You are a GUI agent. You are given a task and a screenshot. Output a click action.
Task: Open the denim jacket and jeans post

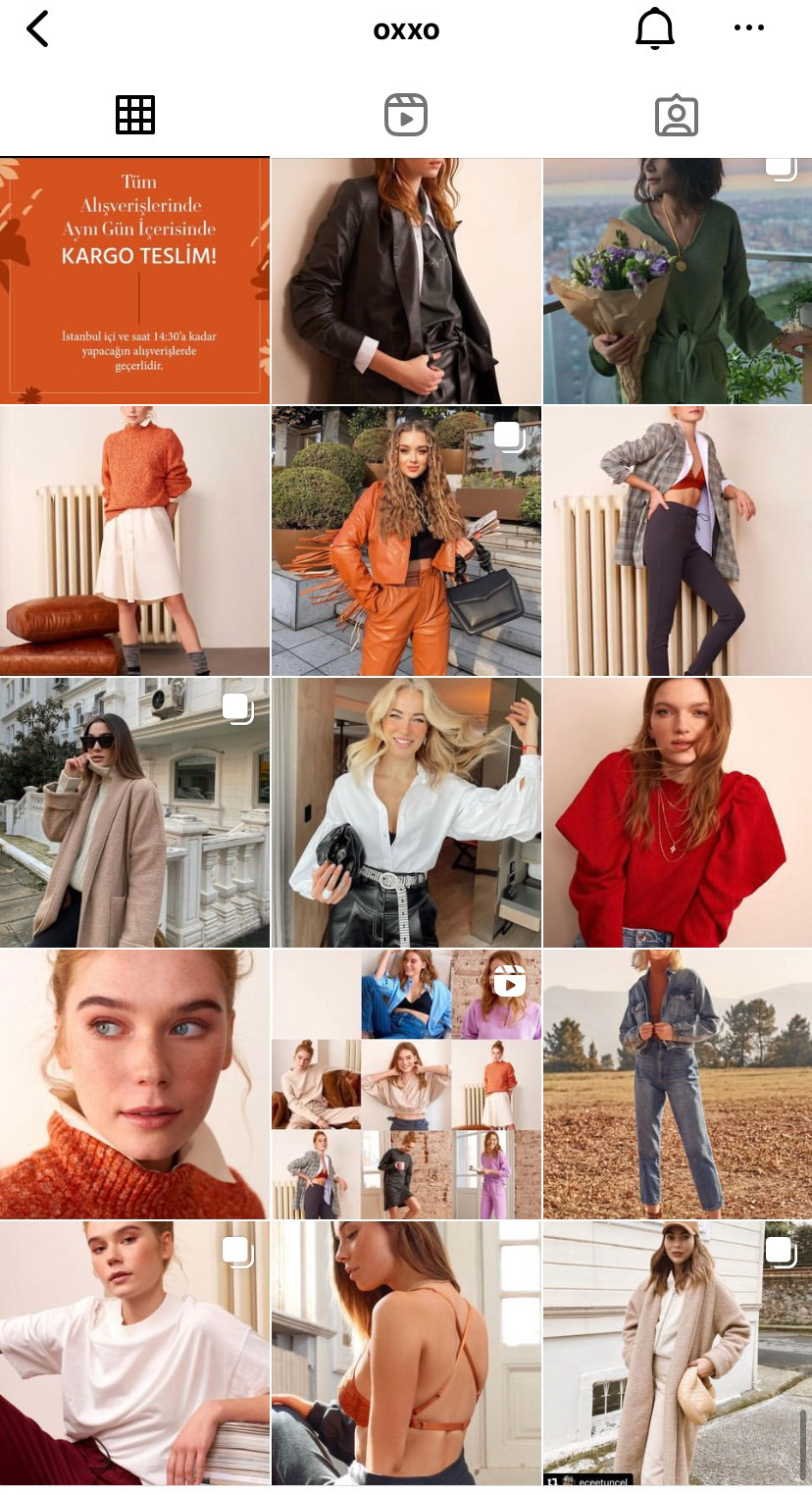click(678, 1084)
